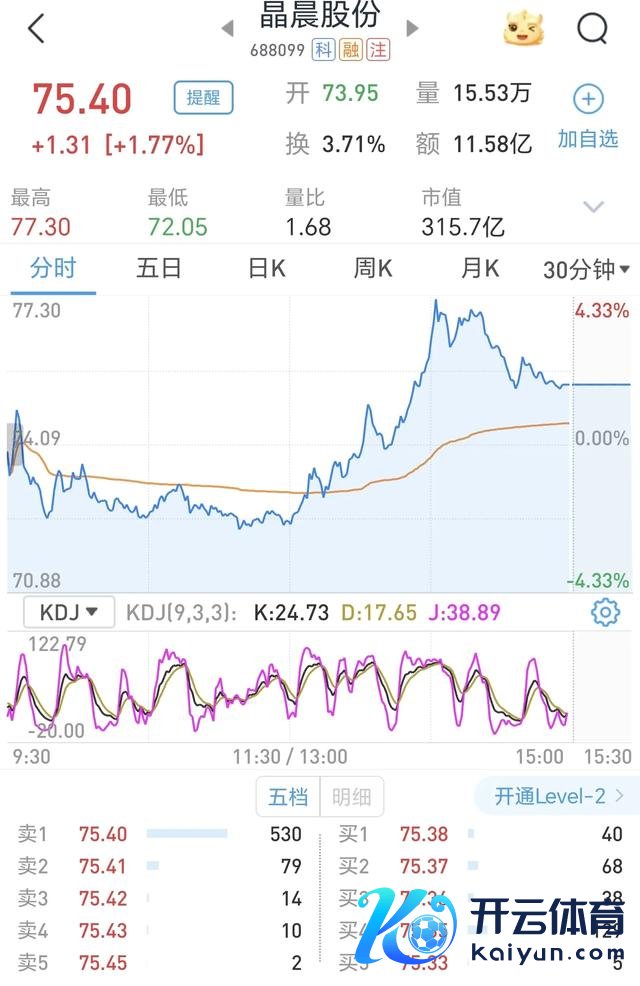Expand more quote details chevron
The height and width of the screenshot is (986, 640).
(594, 207)
